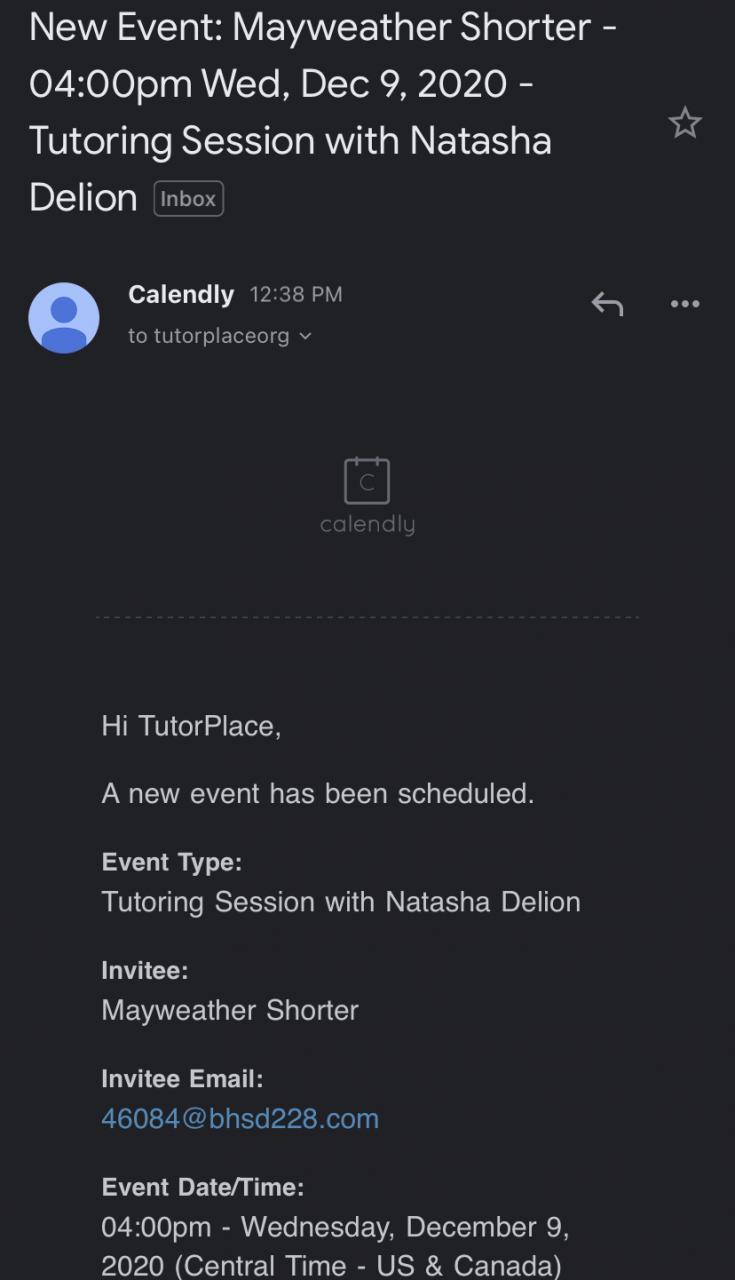Reply to the Calendly email
This screenshot has width=735, height=1280.
(607, 303)
